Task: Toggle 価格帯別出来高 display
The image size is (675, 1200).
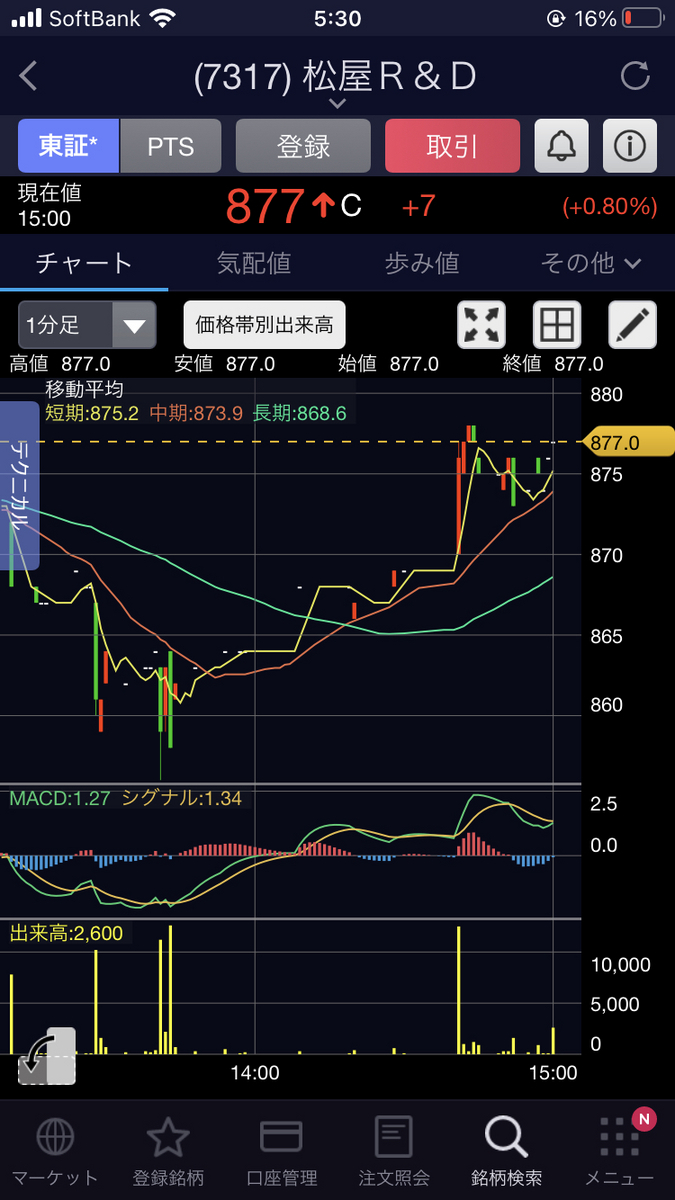Action: [x=264, y=325]
